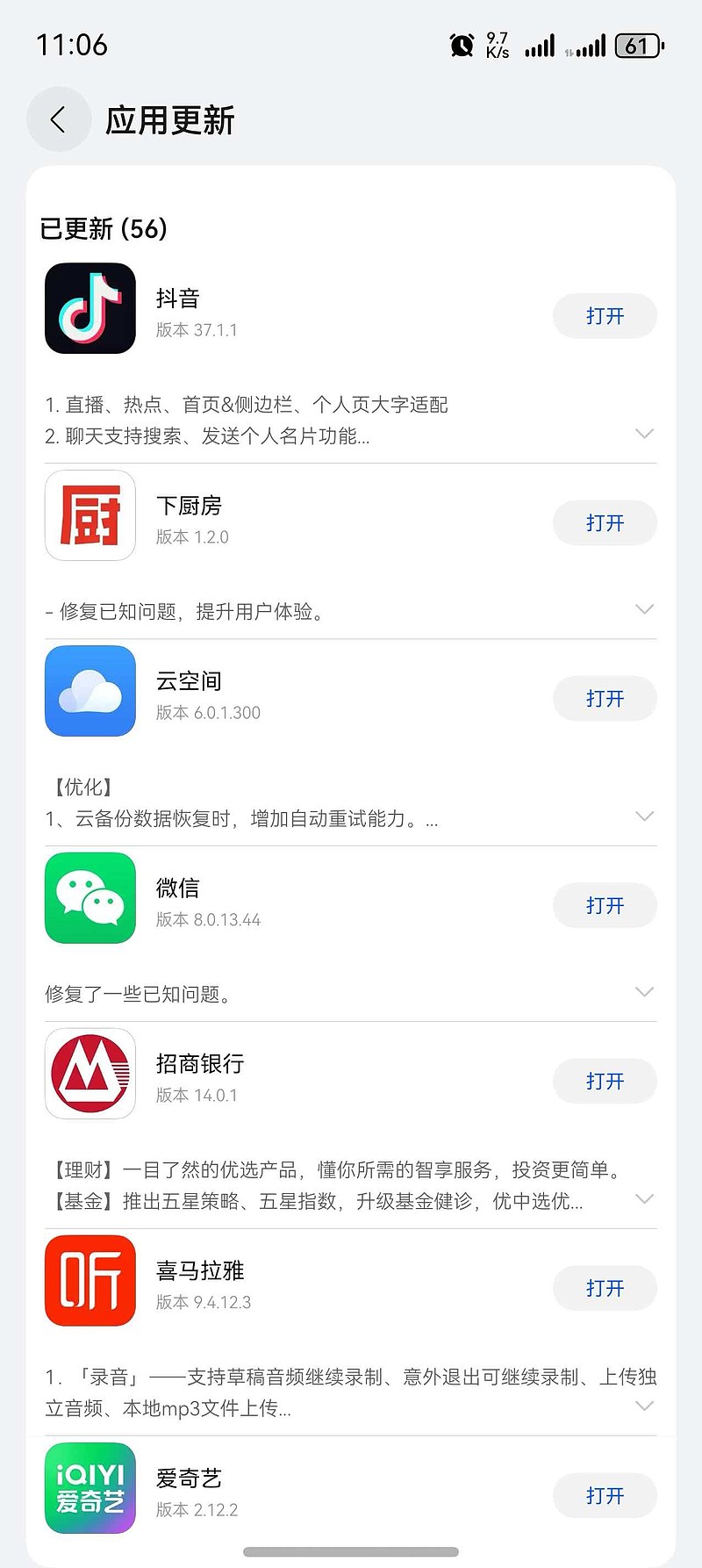Open 下厨房 via its 打开 button
The width and height of the screenshot is (702, 1568).
click(605, 522)
